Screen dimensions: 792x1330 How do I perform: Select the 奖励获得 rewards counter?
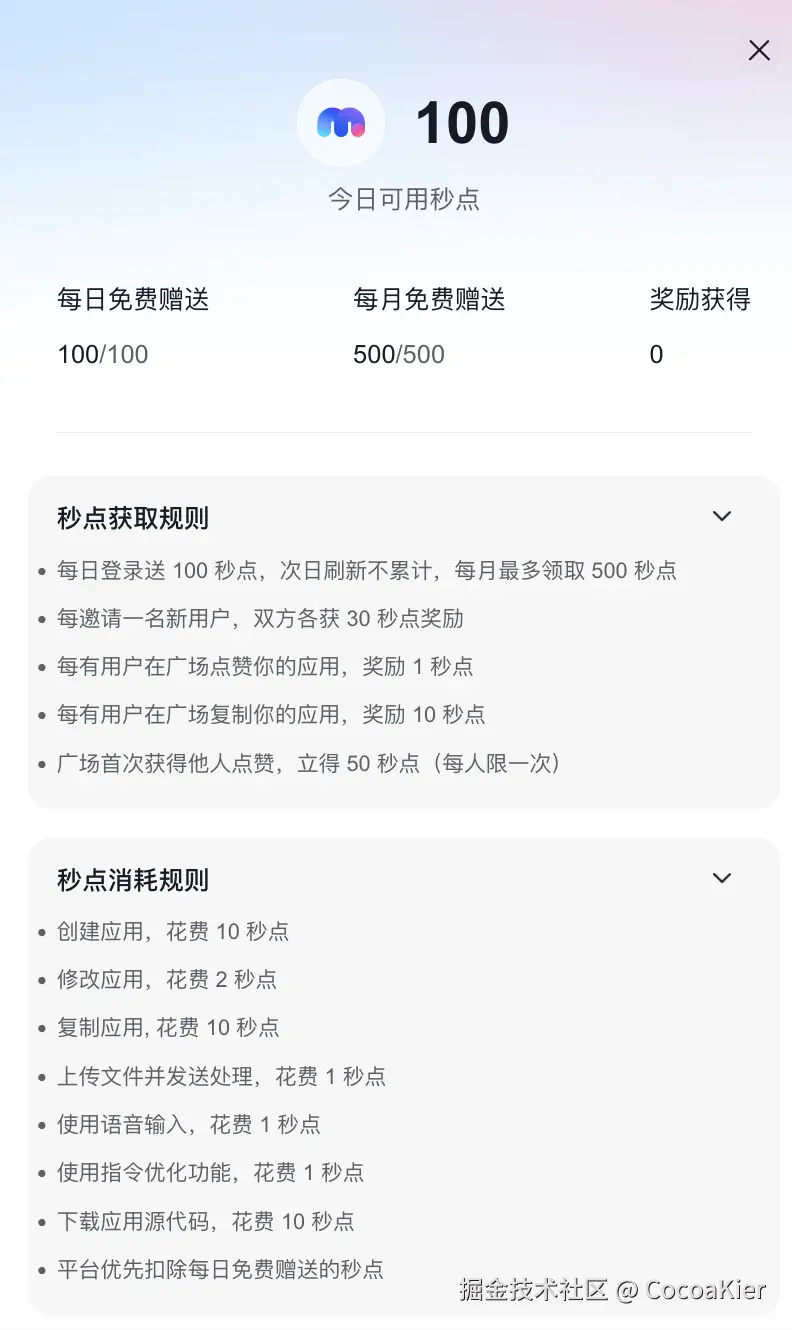click(x=700, y=299)
